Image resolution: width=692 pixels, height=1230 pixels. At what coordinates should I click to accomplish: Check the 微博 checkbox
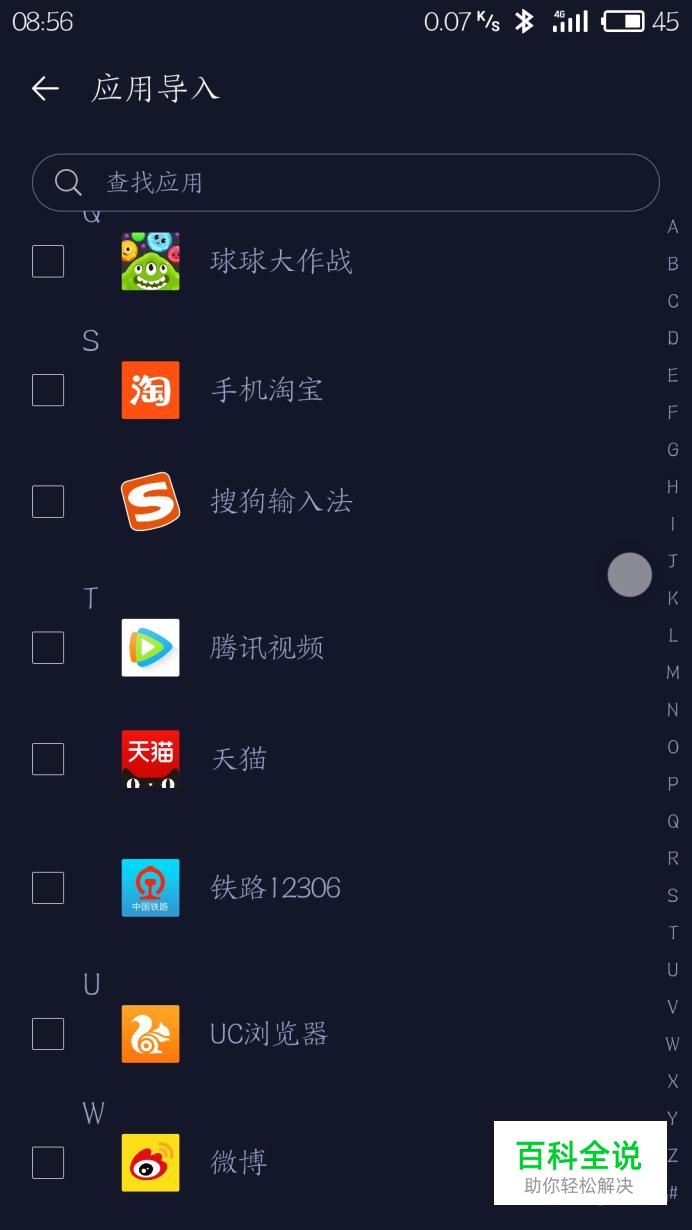pos(48,1162)
